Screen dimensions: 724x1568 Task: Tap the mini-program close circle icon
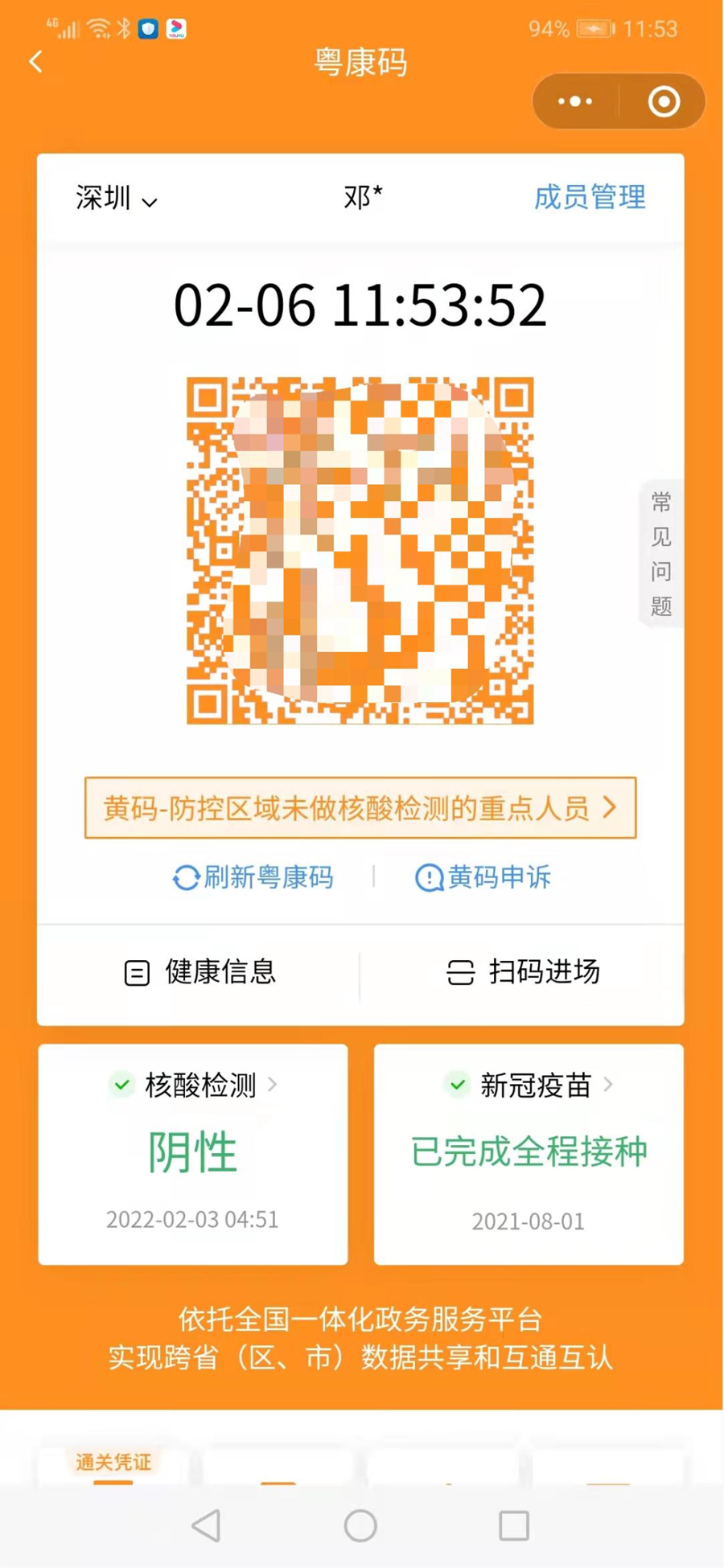662,101
